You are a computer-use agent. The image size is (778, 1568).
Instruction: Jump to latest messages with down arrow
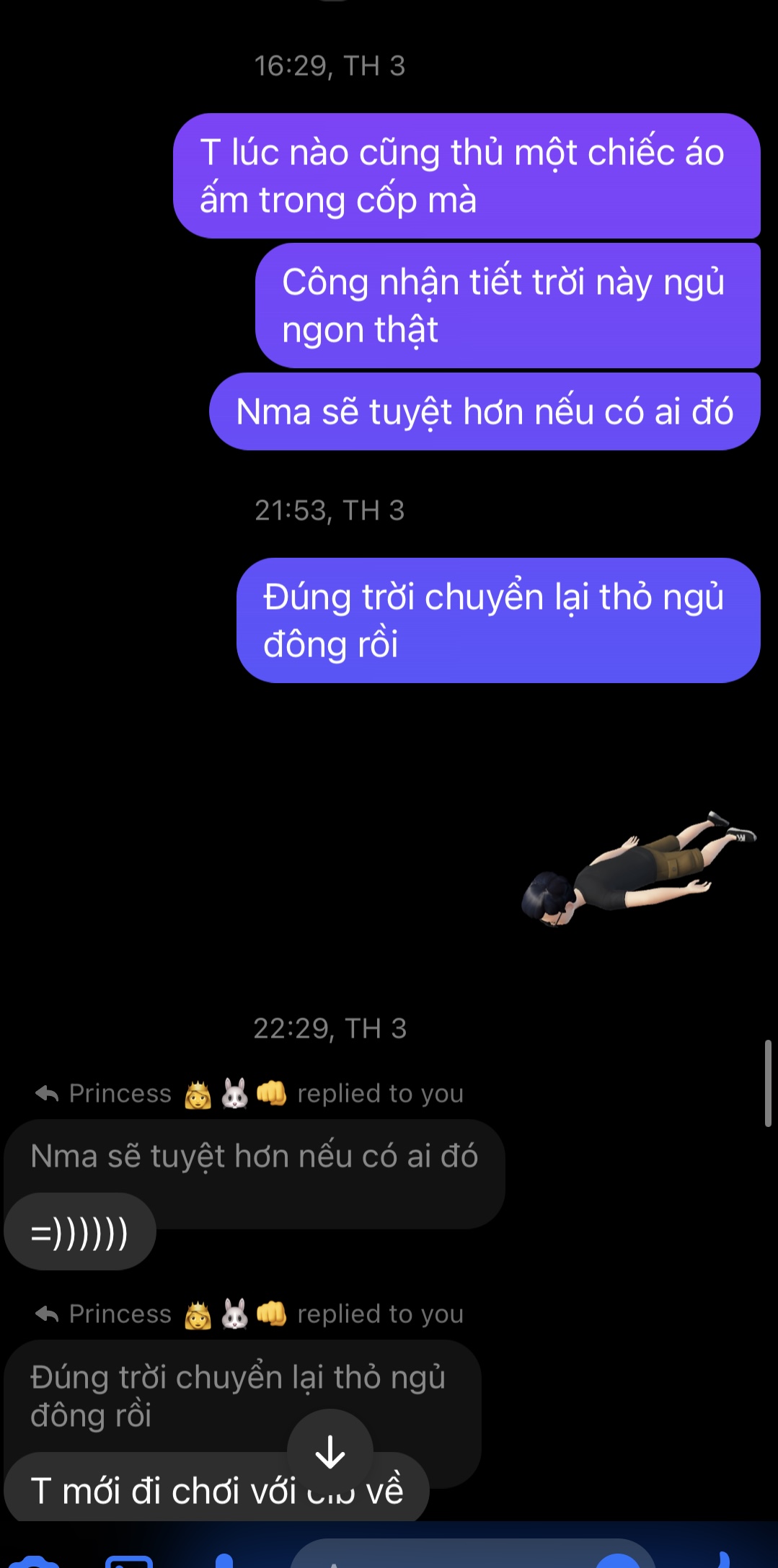[330, 1451]
